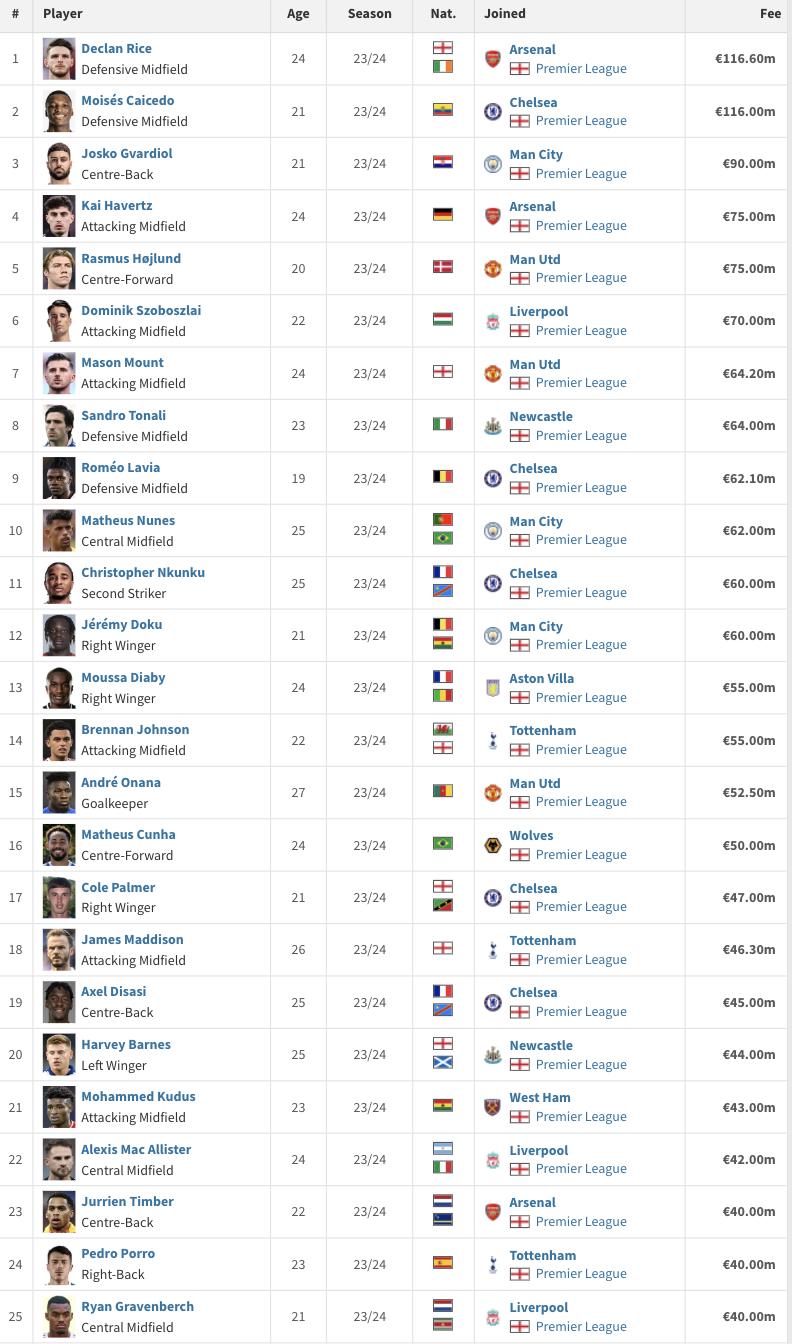Open Roméo Lavia's player page
Screen dimensions: 792x1344
[120, 467]
